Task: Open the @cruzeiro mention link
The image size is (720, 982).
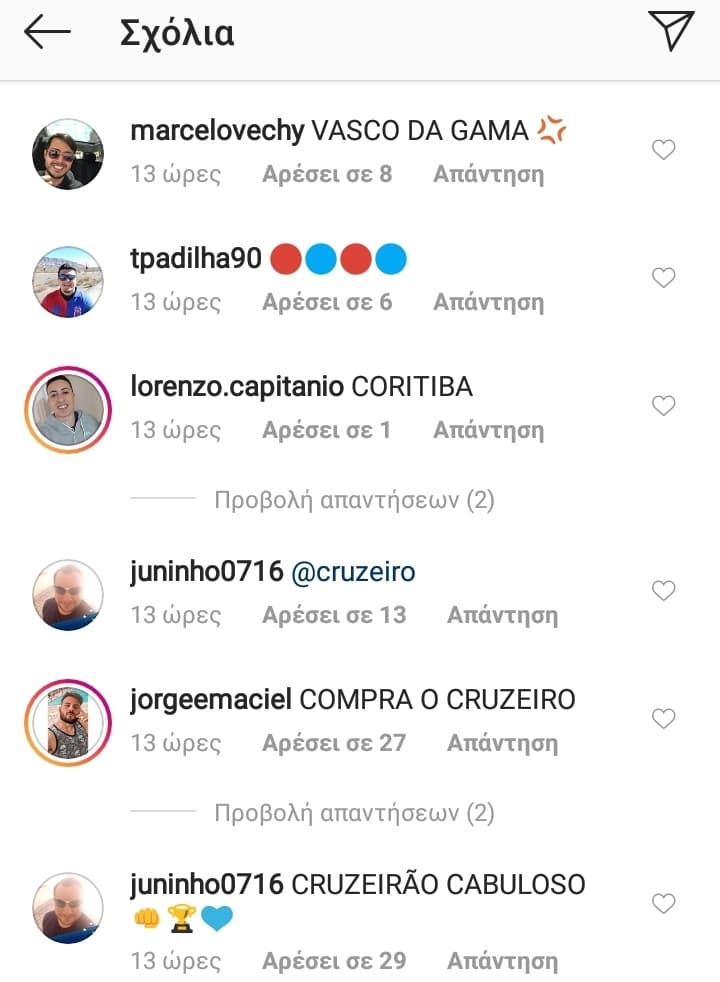Action: pos(352,573)
